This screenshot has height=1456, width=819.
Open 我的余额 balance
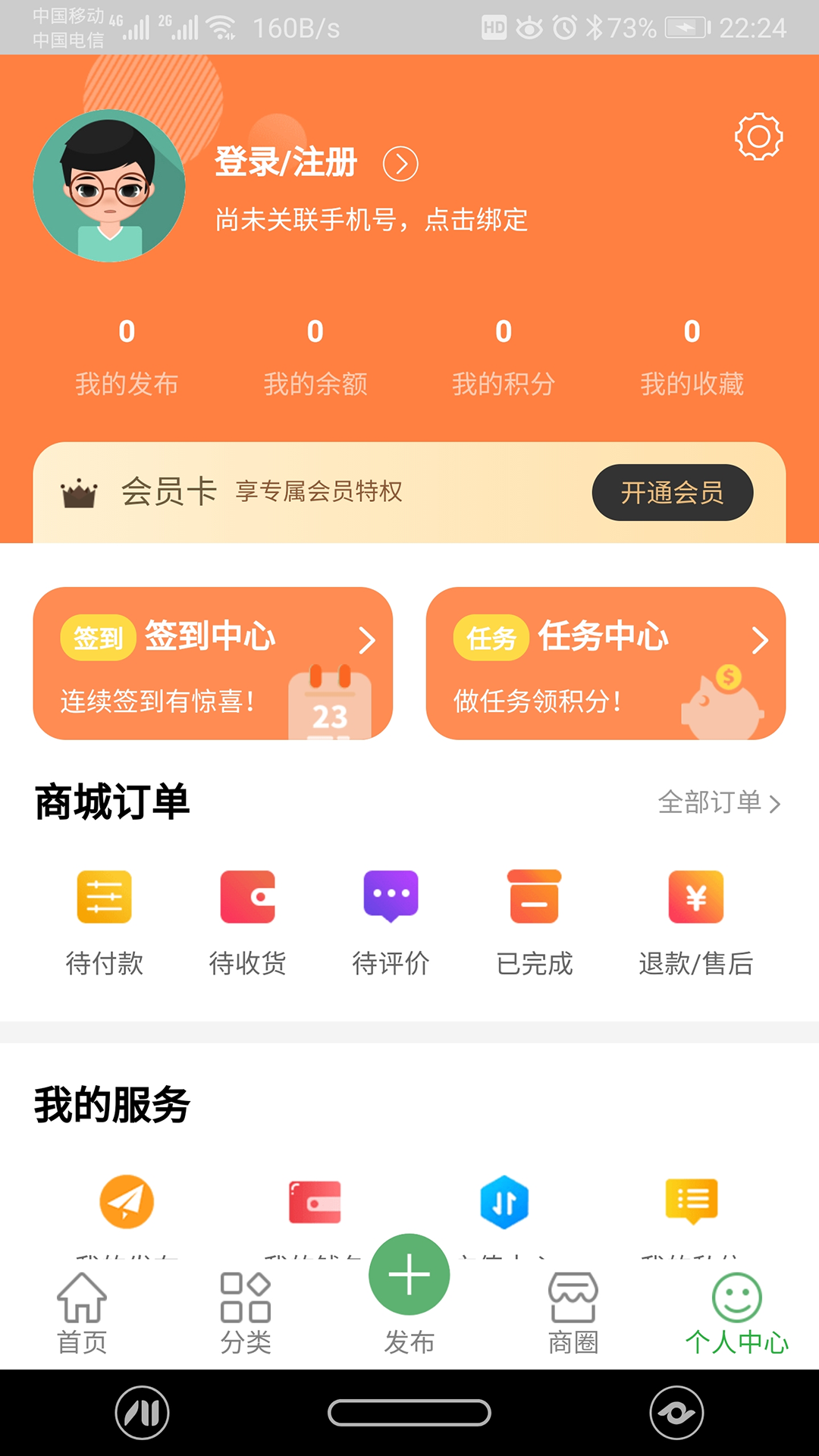(315, 356)
